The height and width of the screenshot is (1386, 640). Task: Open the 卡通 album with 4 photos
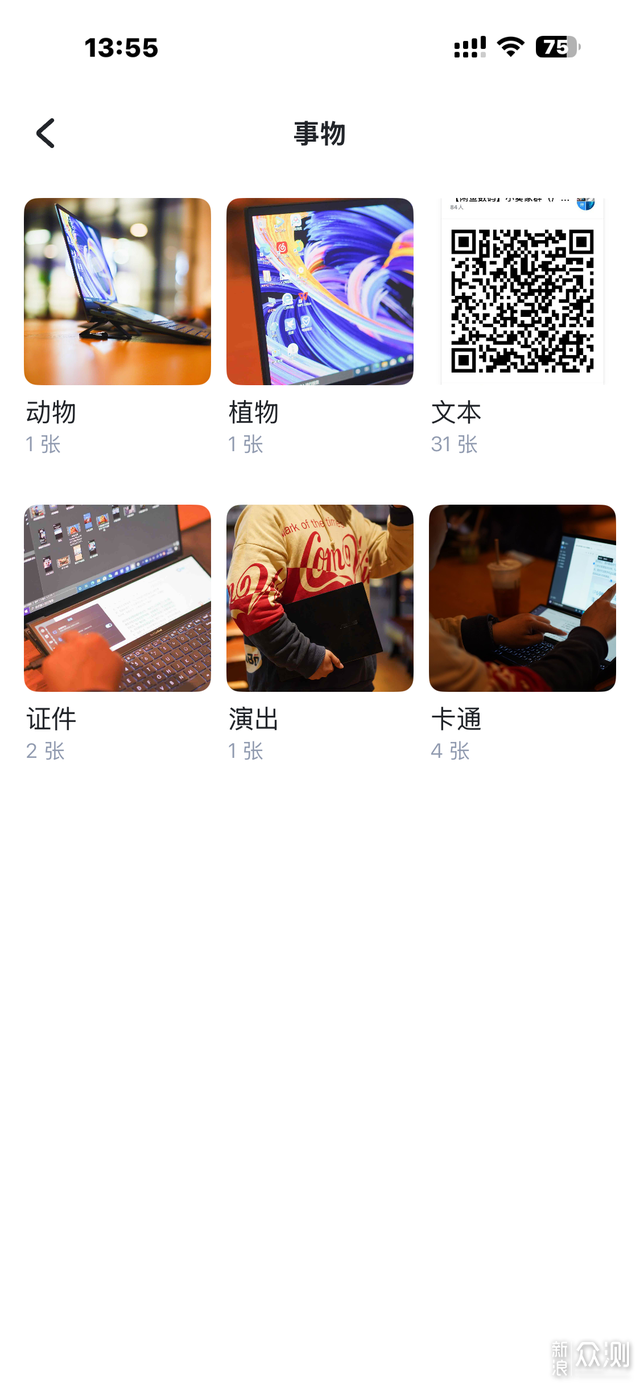coord(522,598)
